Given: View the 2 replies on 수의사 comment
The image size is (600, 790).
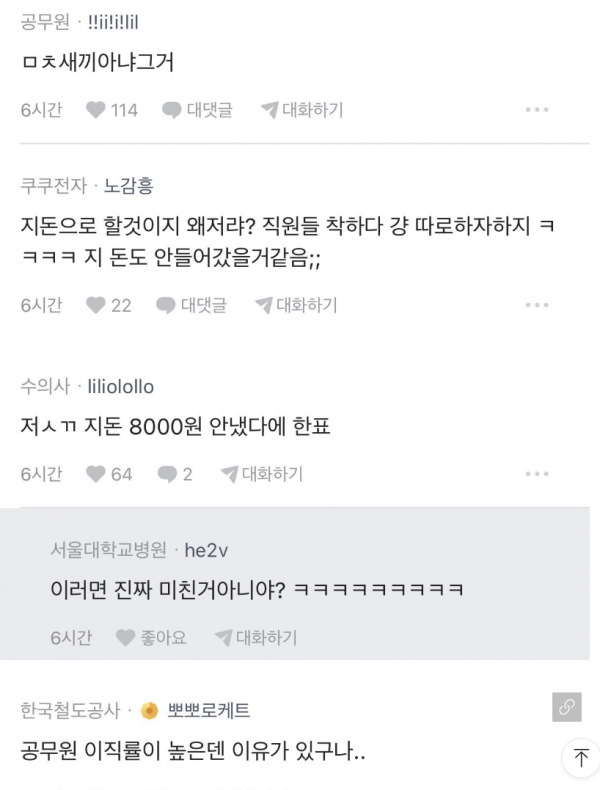Looking at the screenshot, I should coord(174,474).
